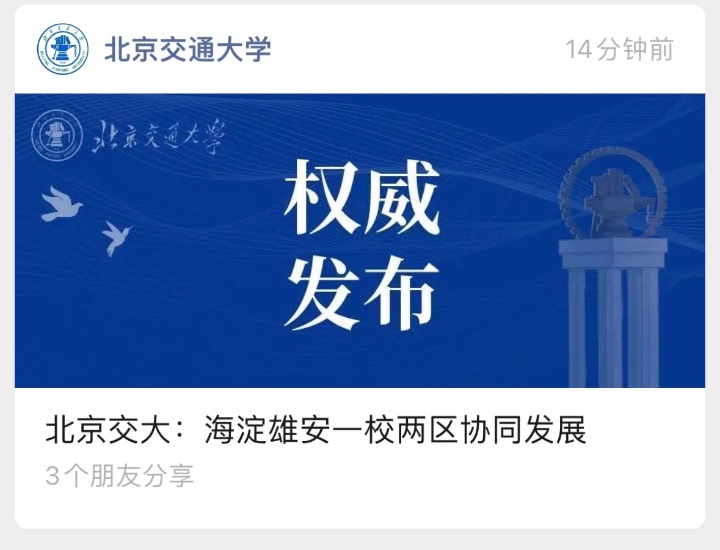
Task: Open the 北京交通大学 account profile
Action: 187,49
